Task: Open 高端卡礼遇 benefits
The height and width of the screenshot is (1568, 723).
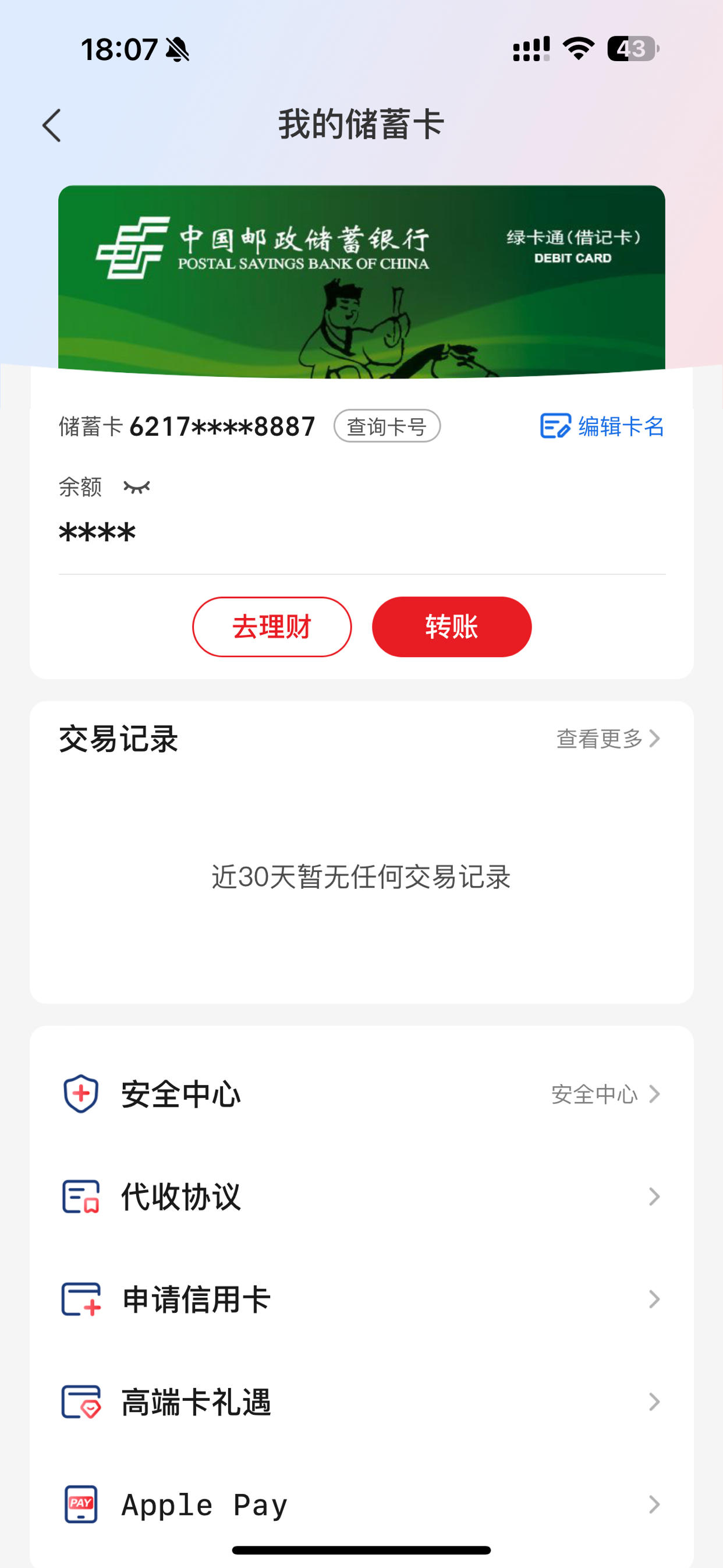Action: (x=361, y=1401)
